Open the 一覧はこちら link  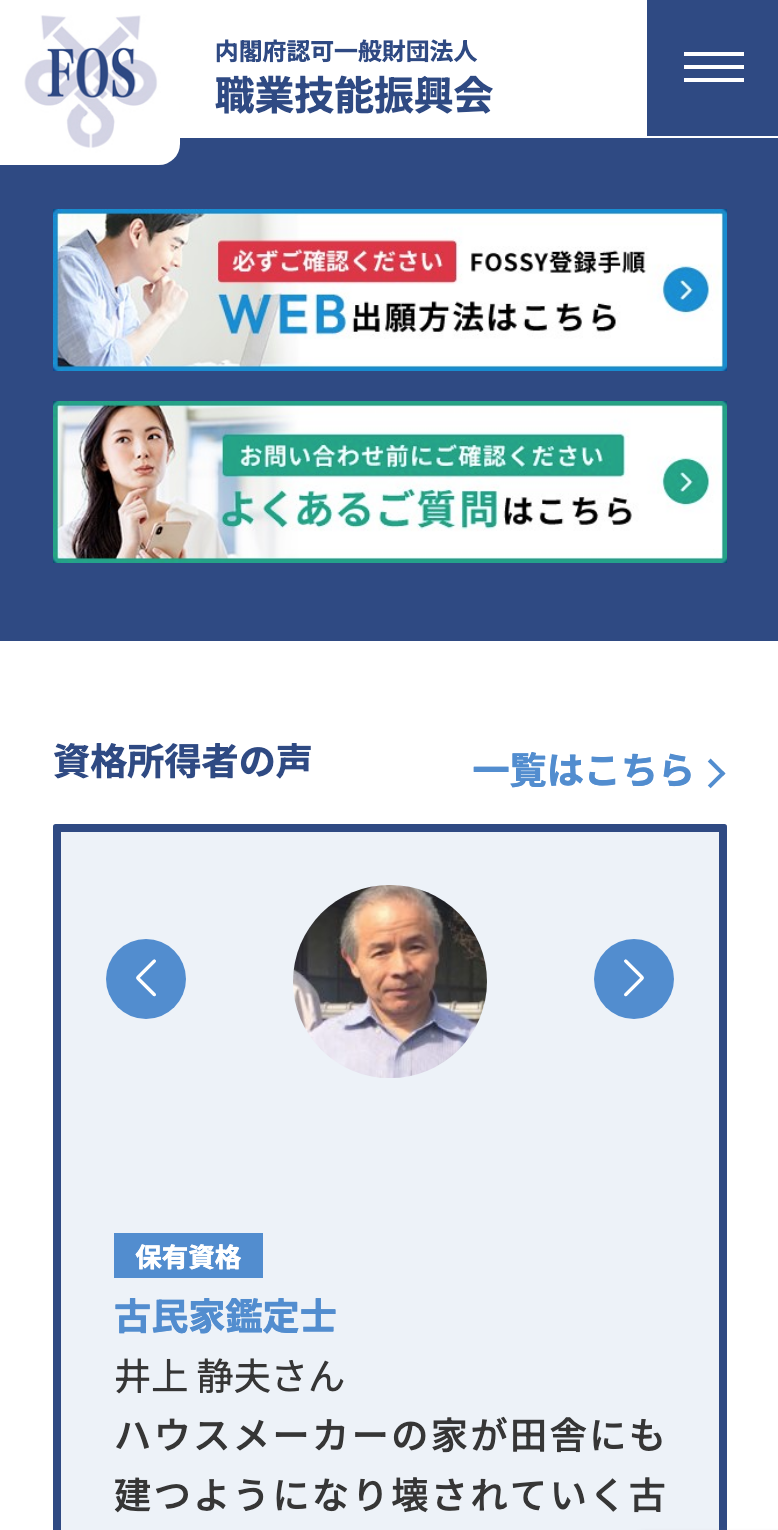click(598, 771)
